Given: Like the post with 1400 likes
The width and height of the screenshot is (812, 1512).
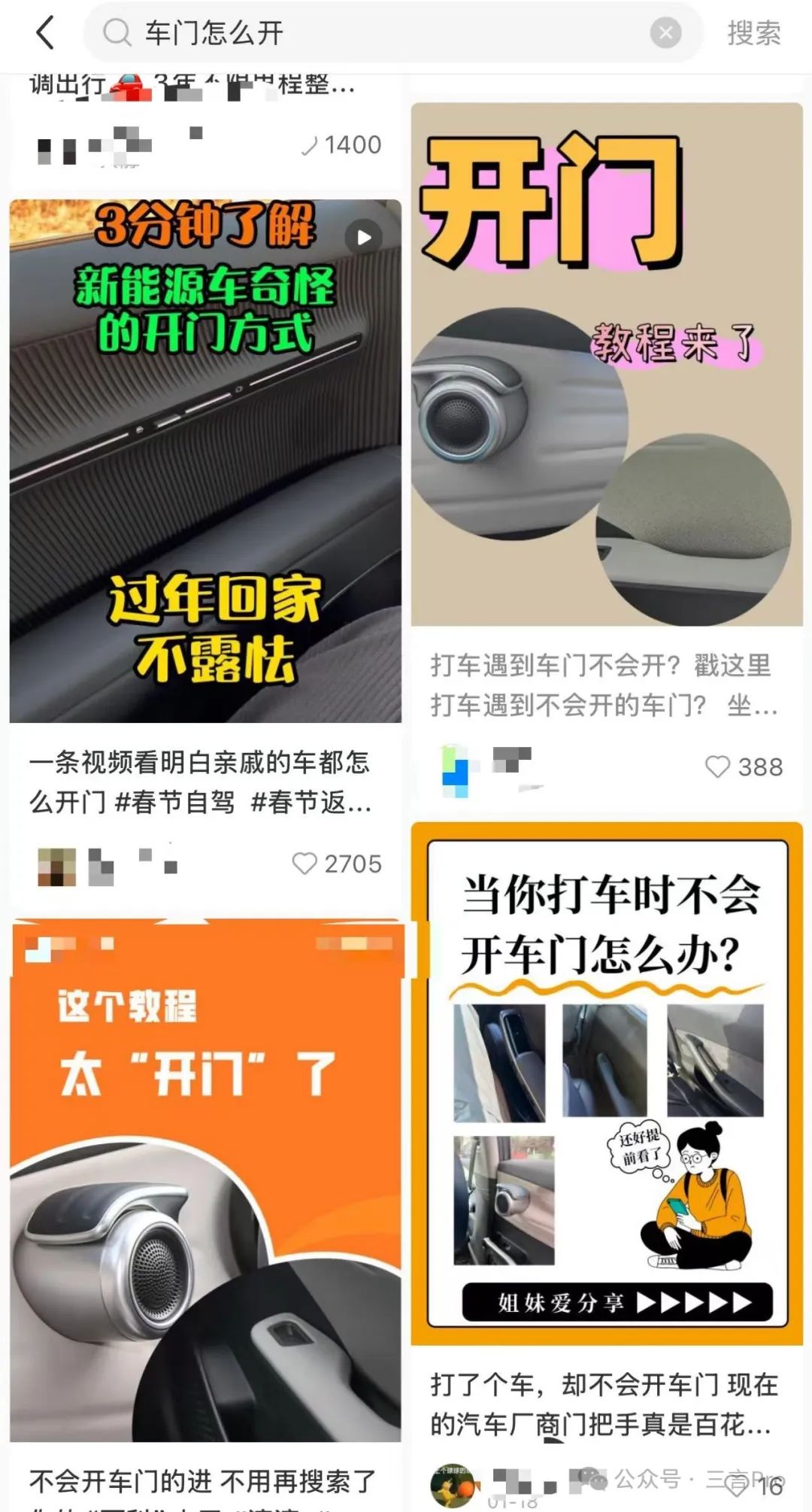Looking at the screenshot, I should pos(310,145).
